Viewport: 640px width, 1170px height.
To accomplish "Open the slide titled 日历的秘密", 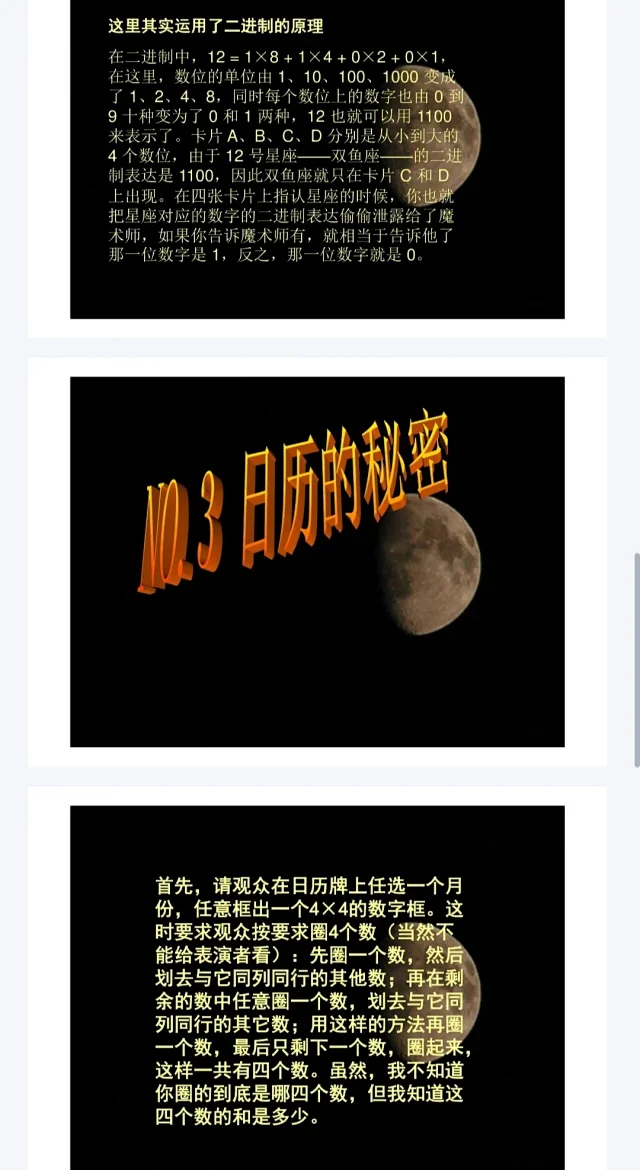I will click(317, 561).
